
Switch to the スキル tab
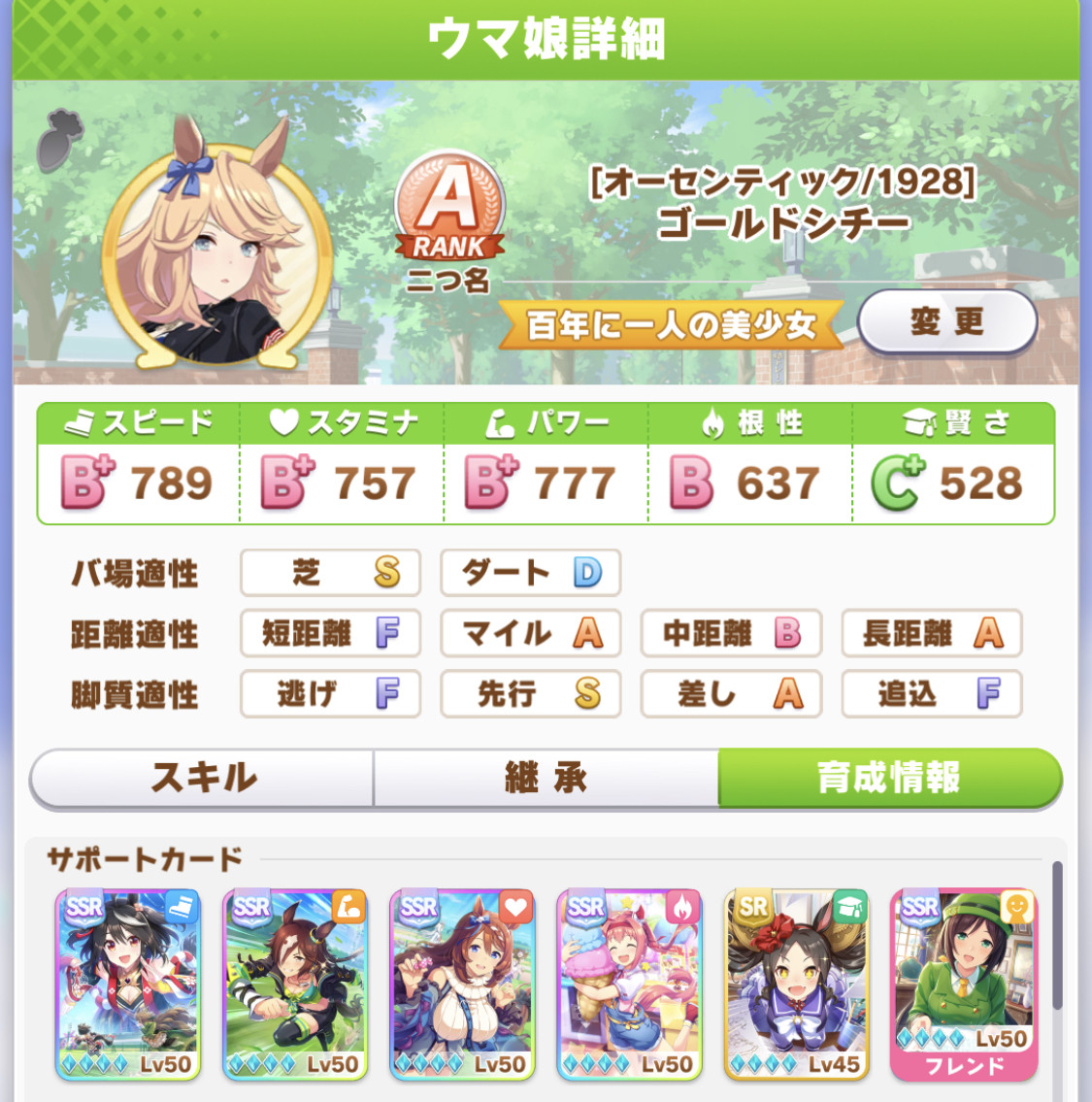[203, 778]
